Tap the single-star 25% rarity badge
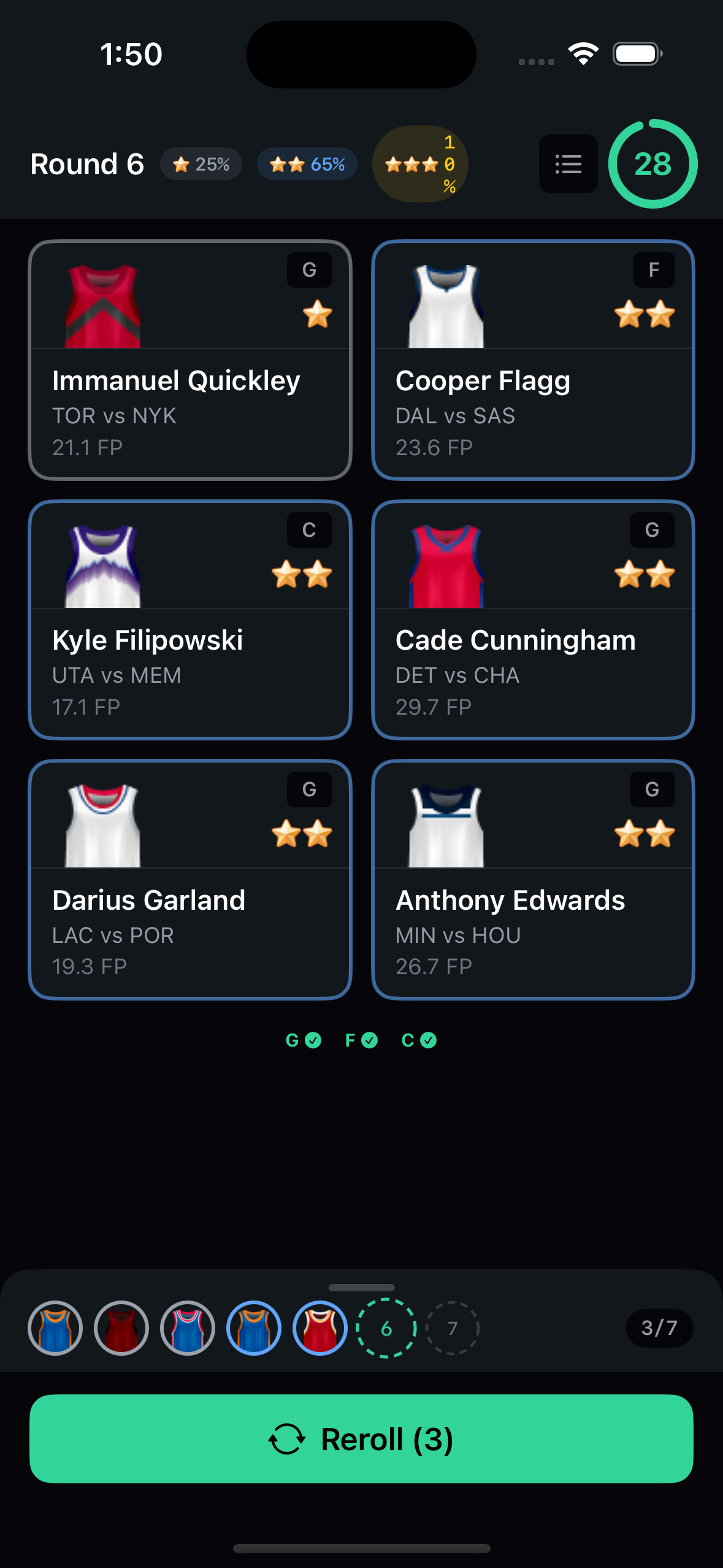Viewport: 723px width, 1568px height. coord(201,164)
